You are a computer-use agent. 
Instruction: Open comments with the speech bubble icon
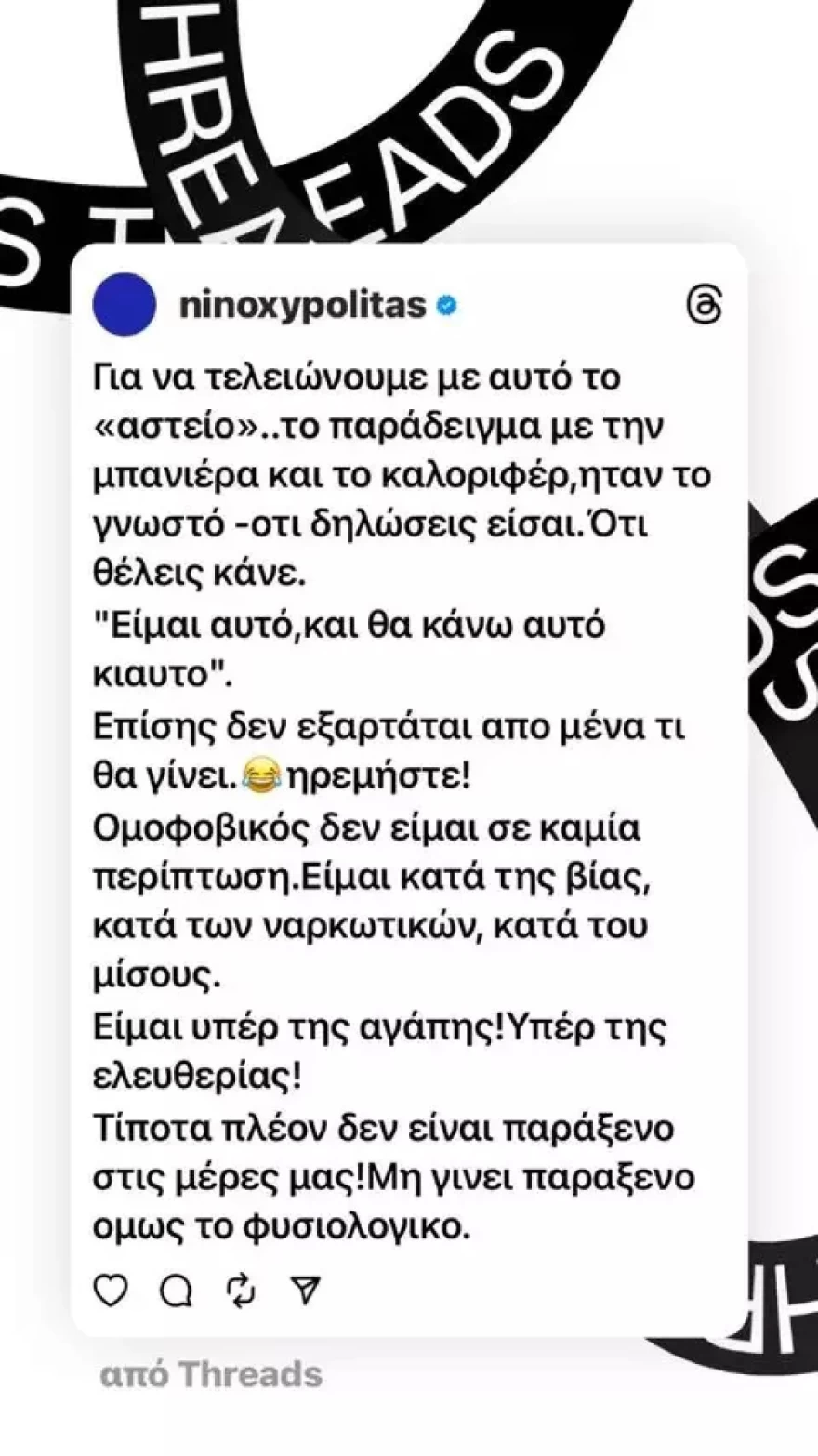pos(177,1289)
